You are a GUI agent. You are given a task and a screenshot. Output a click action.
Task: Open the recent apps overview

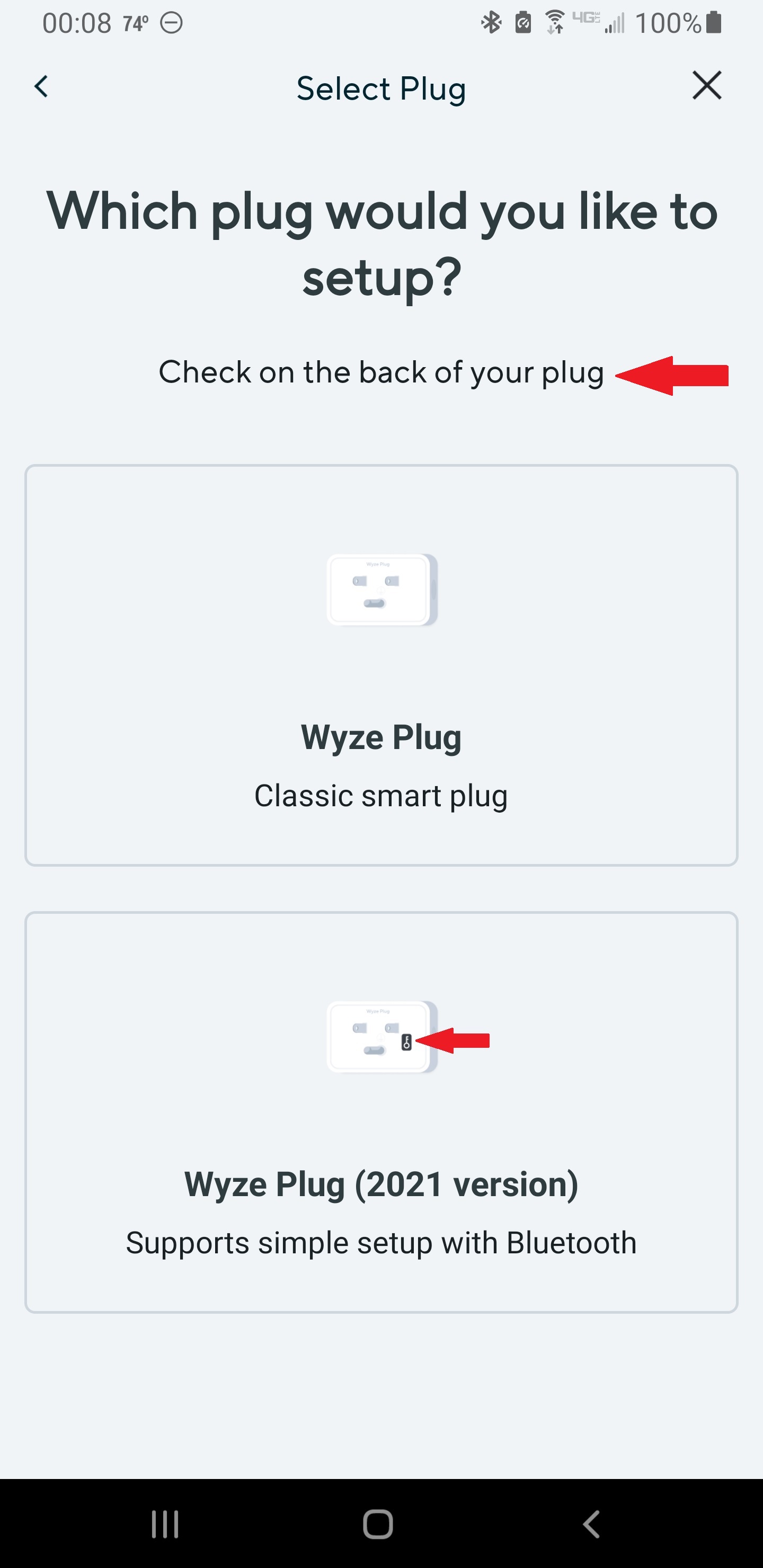coord(165,1524)
